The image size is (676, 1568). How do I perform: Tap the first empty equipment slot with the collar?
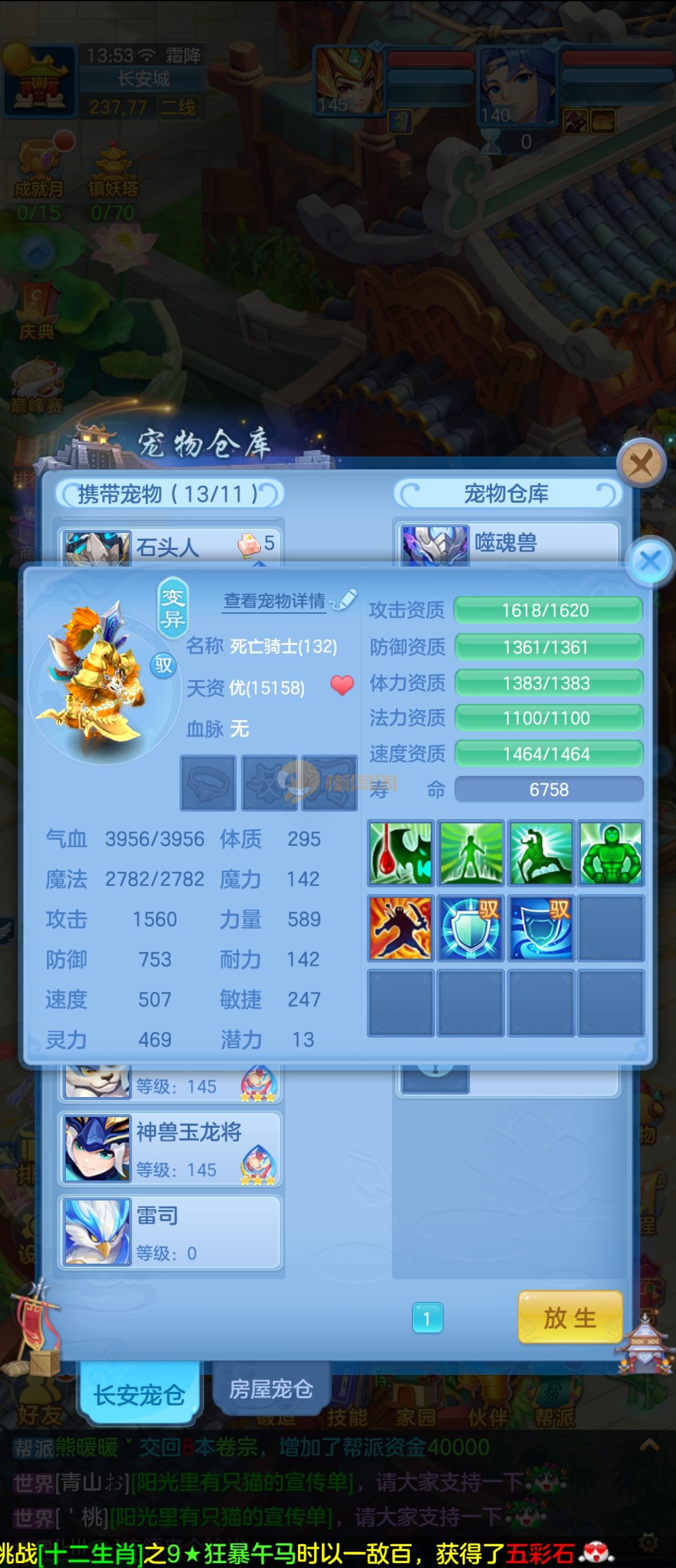[x=208, y=783]
